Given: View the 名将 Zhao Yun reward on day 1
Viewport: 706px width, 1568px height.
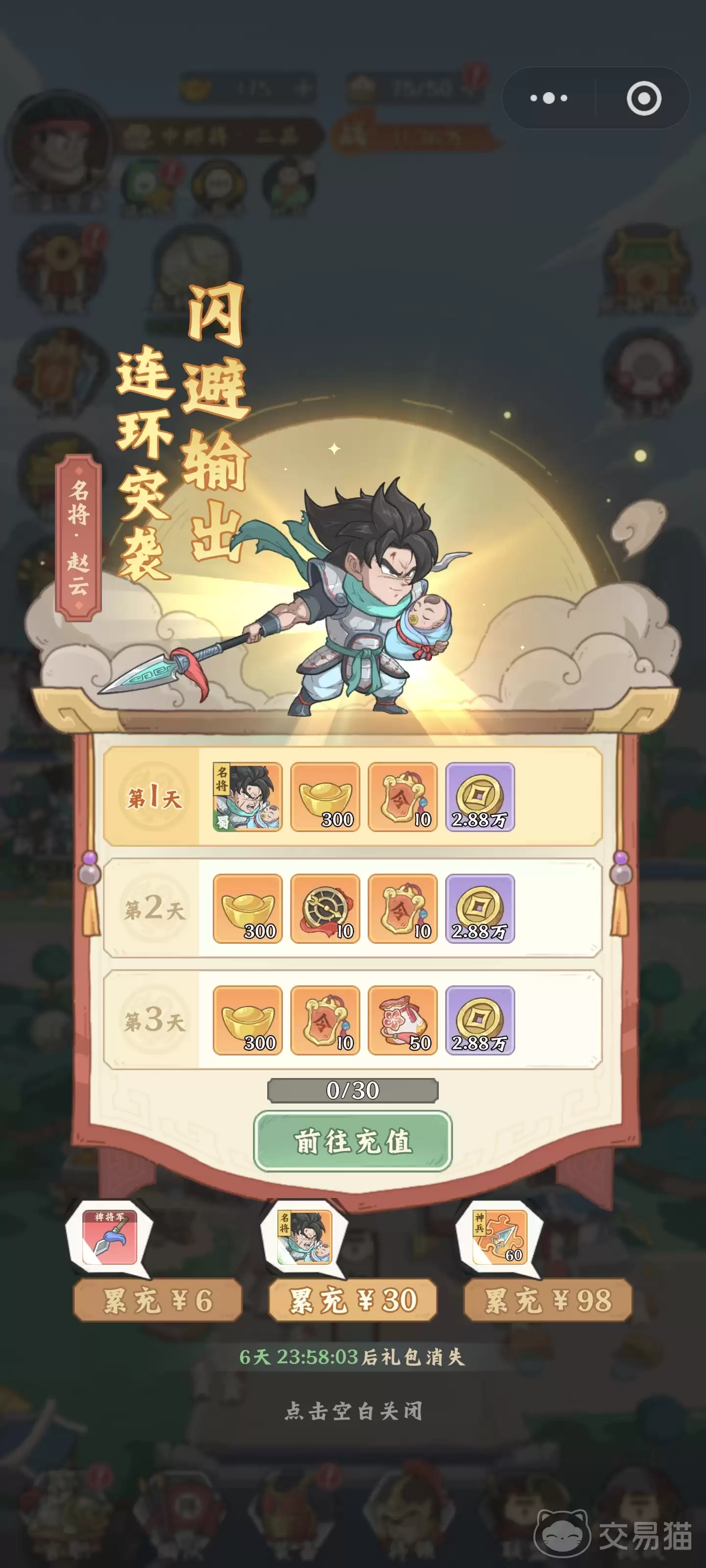Looking at the screenshot, I should [x=247, y=797].
